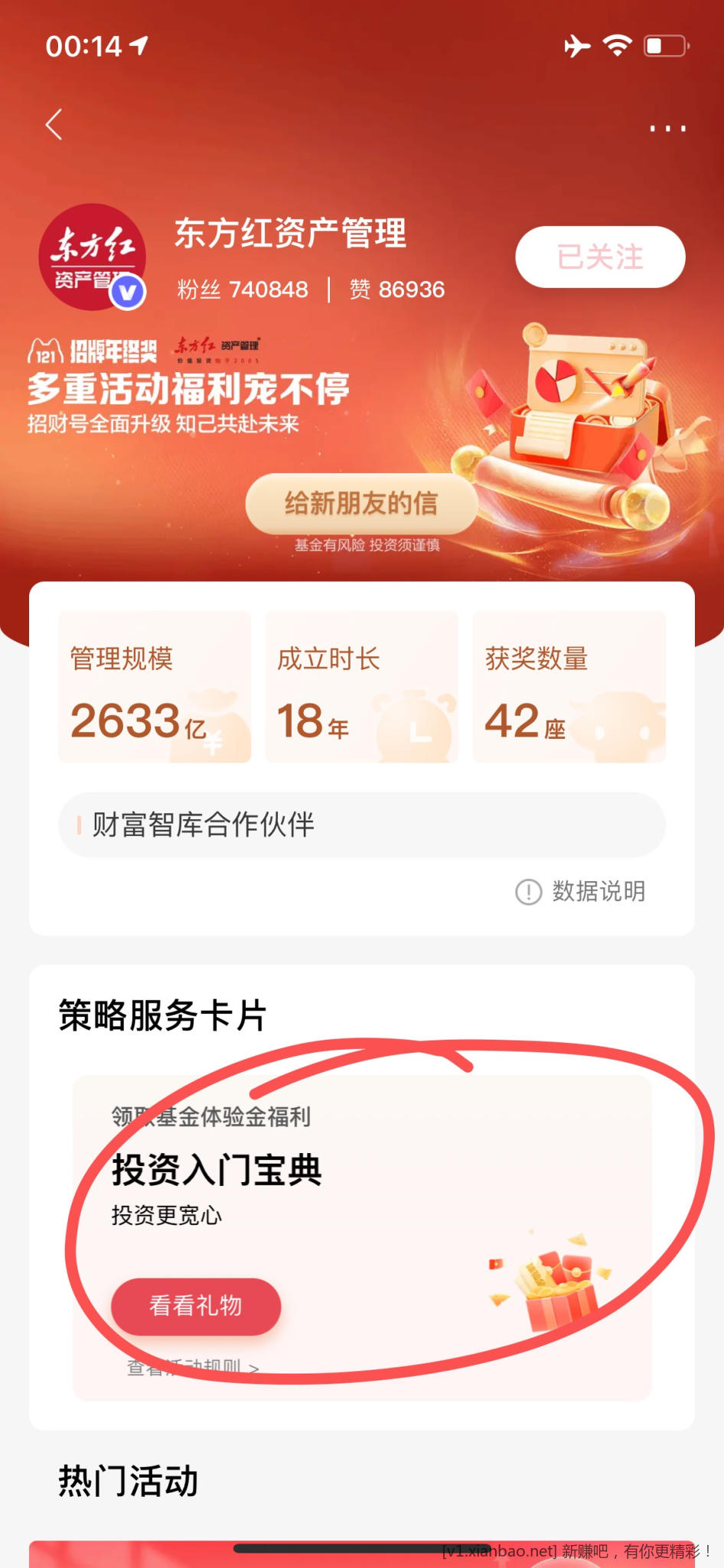Open 东方红资产管理 profile avatar
This screenshot has width=724, height=1568.
click(92, 257)
